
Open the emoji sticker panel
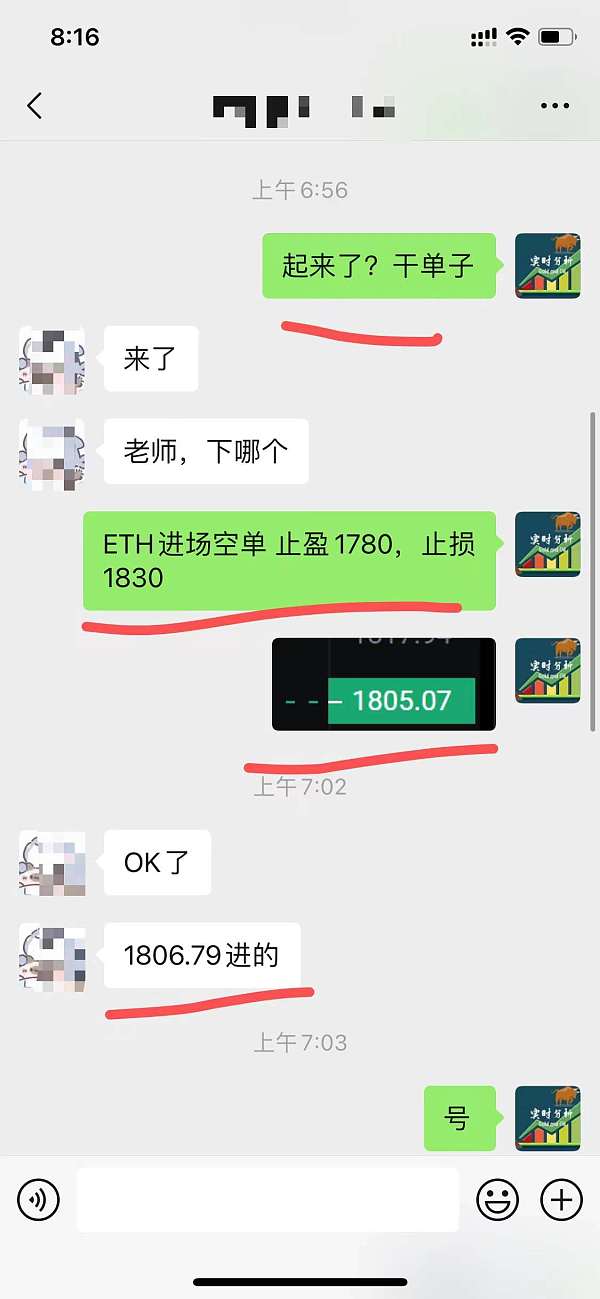point(497,1199)
